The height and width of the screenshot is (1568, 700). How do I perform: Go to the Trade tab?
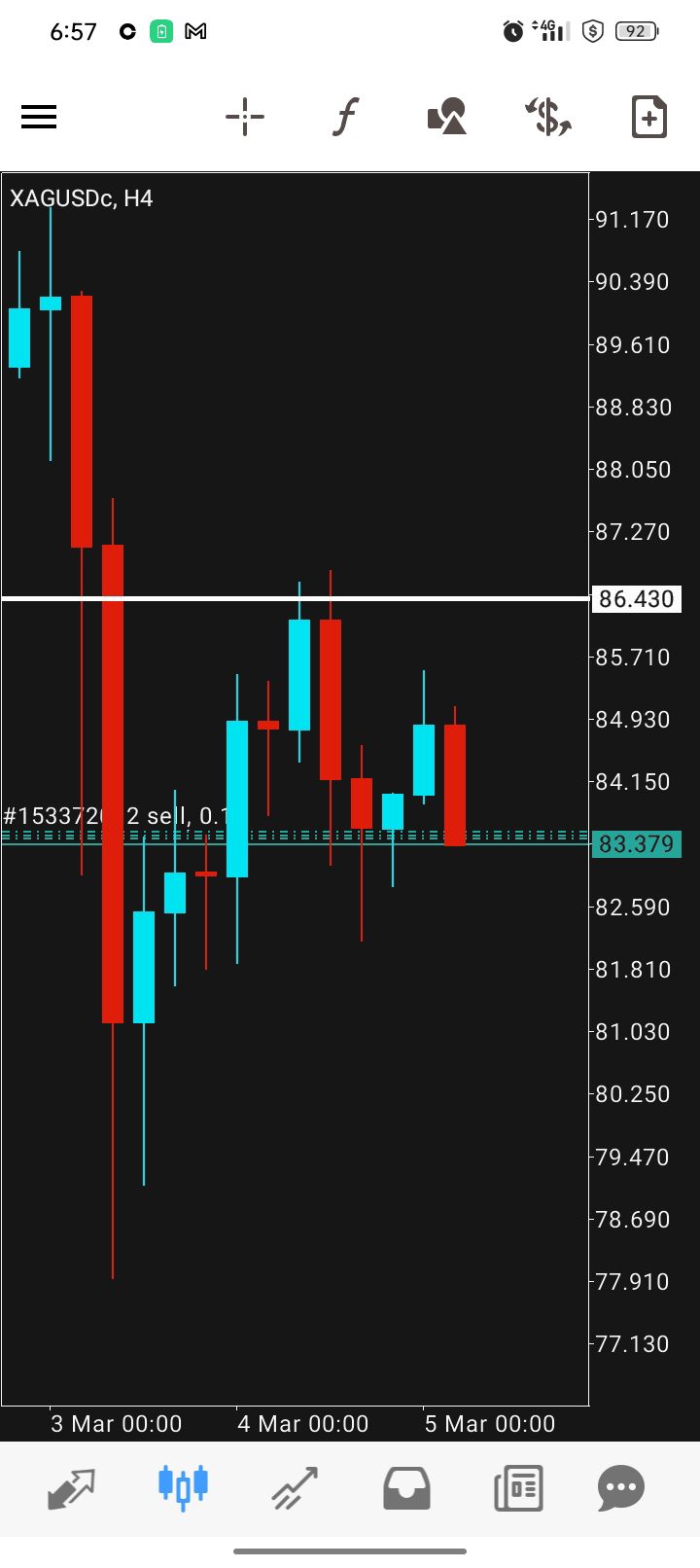point(295,1487)
